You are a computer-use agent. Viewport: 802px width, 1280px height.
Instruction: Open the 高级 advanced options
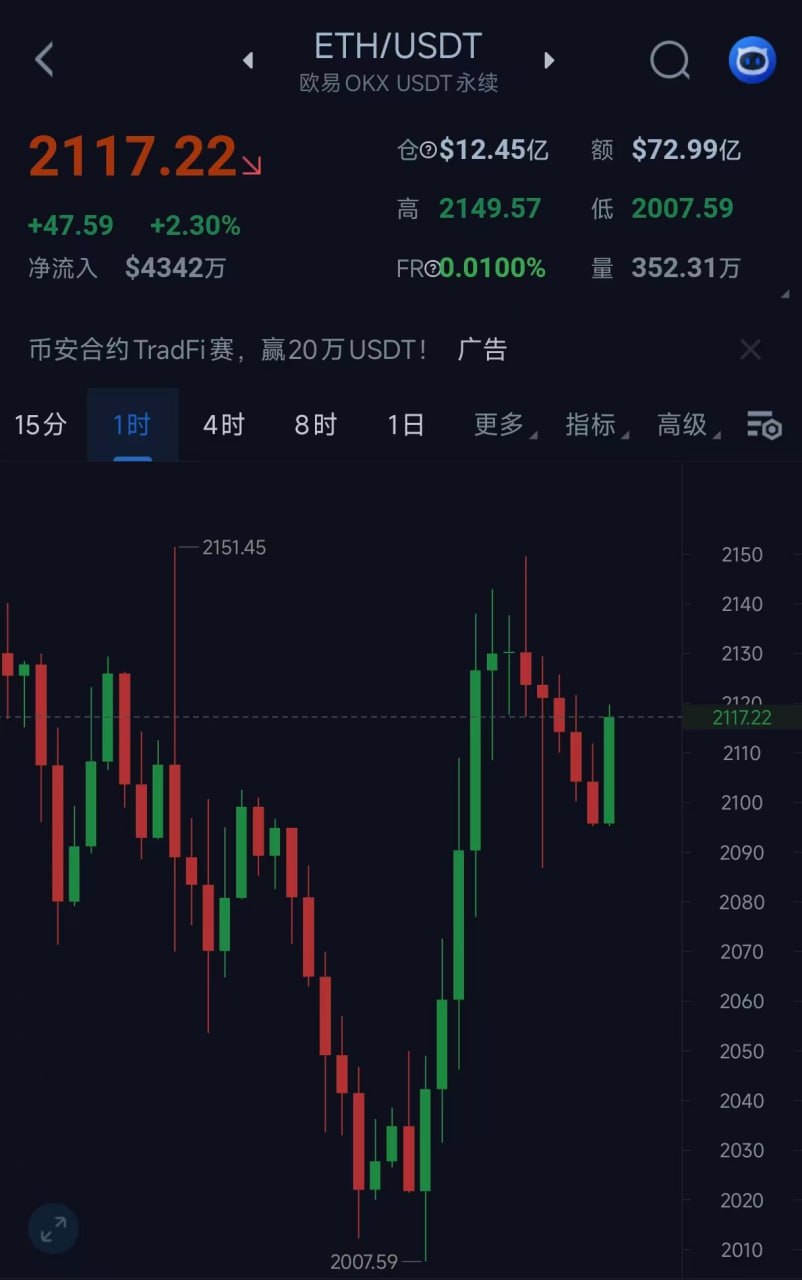tap(685, 425)
